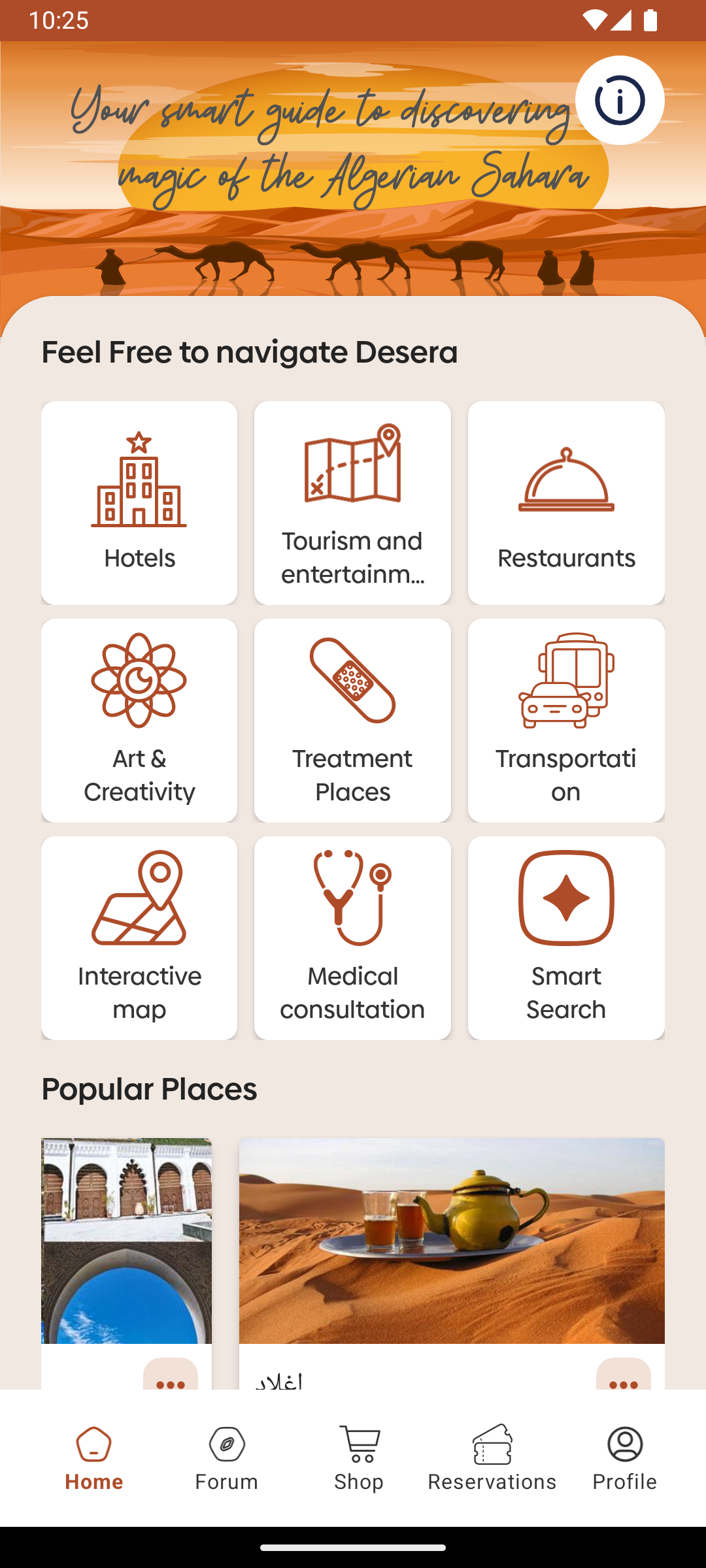Open Tourism and entertainment map icon
This screenshot has width=706, height=1568.
[x=352, y=466]
